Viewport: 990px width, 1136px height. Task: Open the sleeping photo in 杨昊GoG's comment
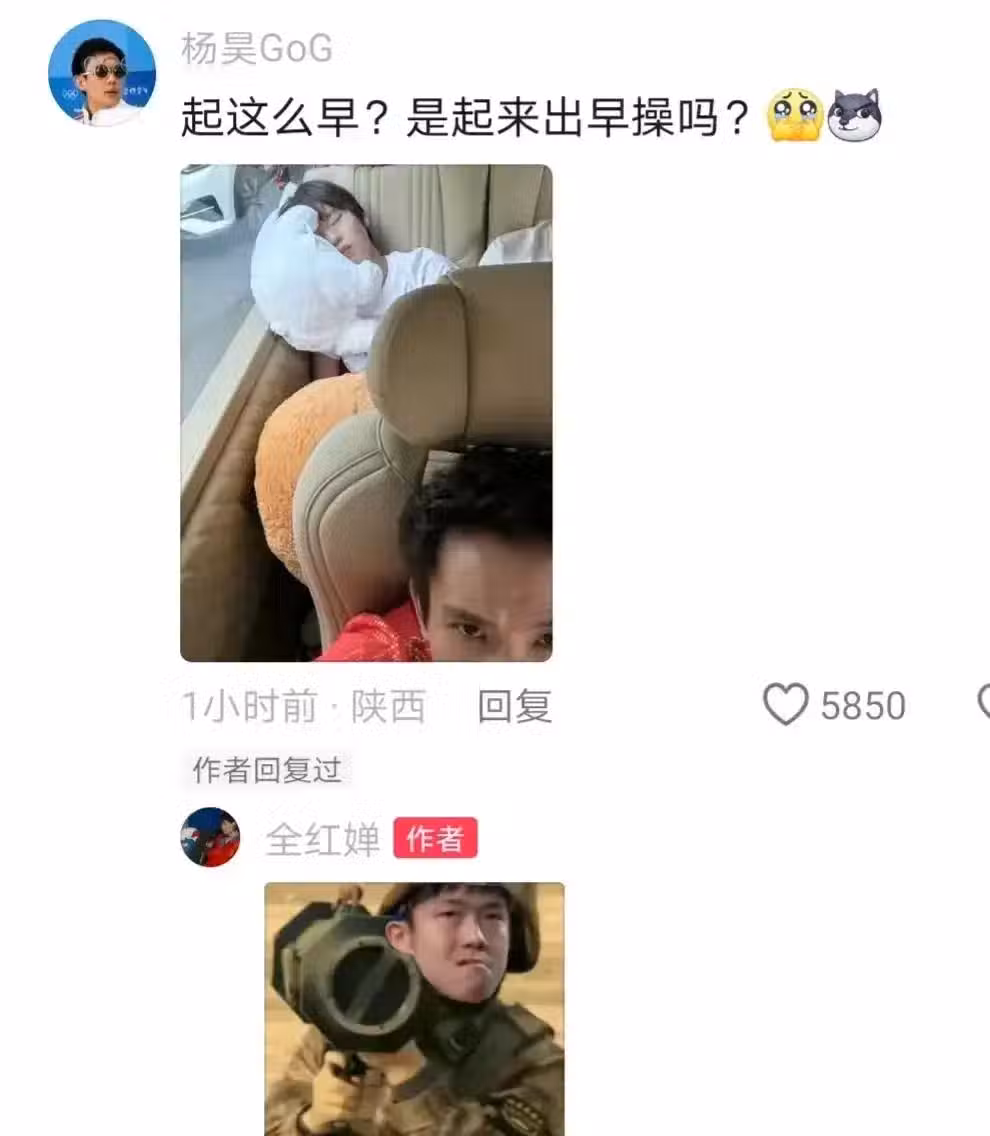point(366,412)
